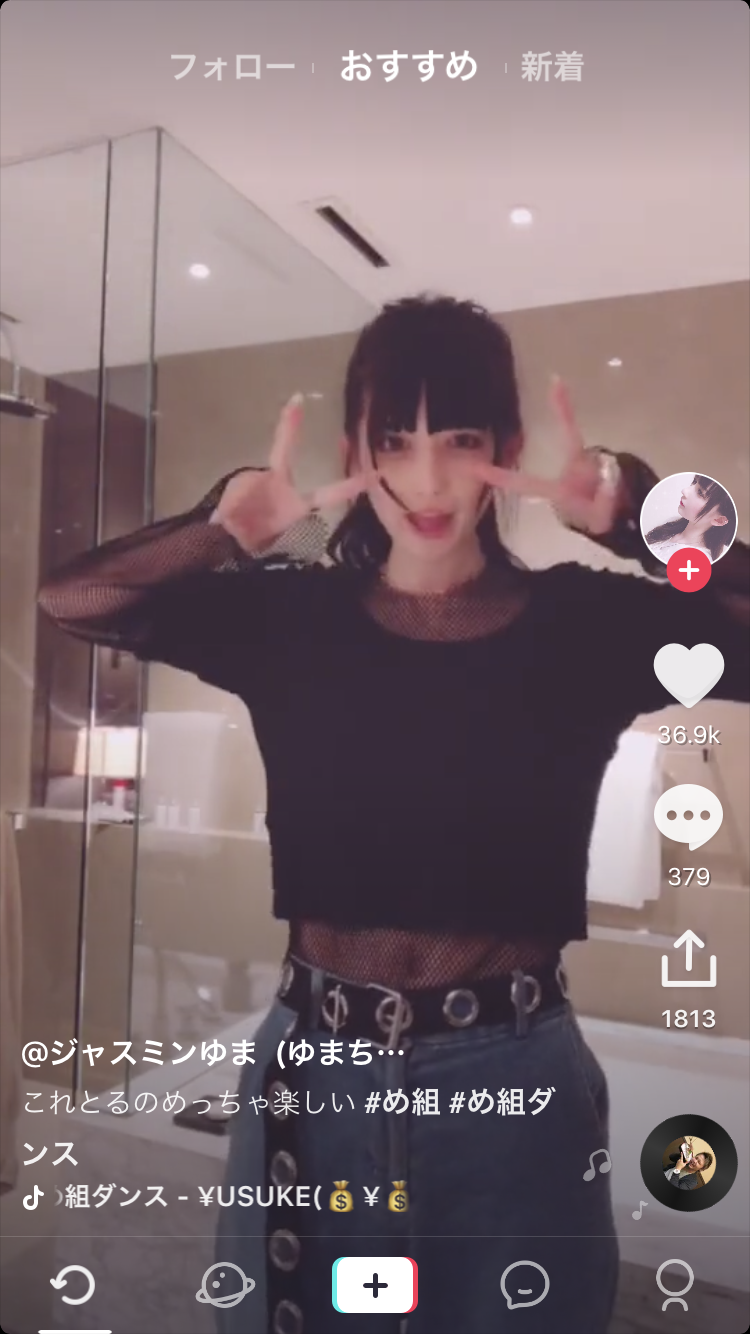Switch to the フォロー tab
750x1334 pixels.
point(232,67)
